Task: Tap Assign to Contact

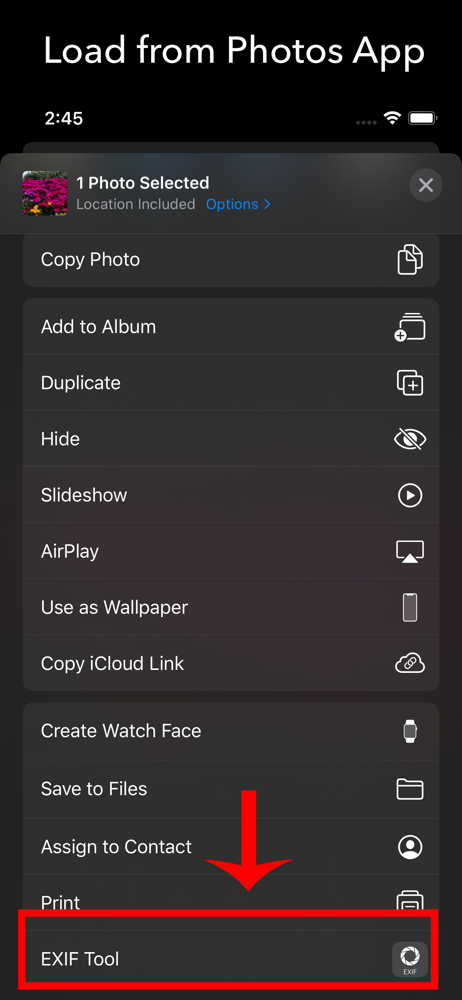Action: pos(231,847)
